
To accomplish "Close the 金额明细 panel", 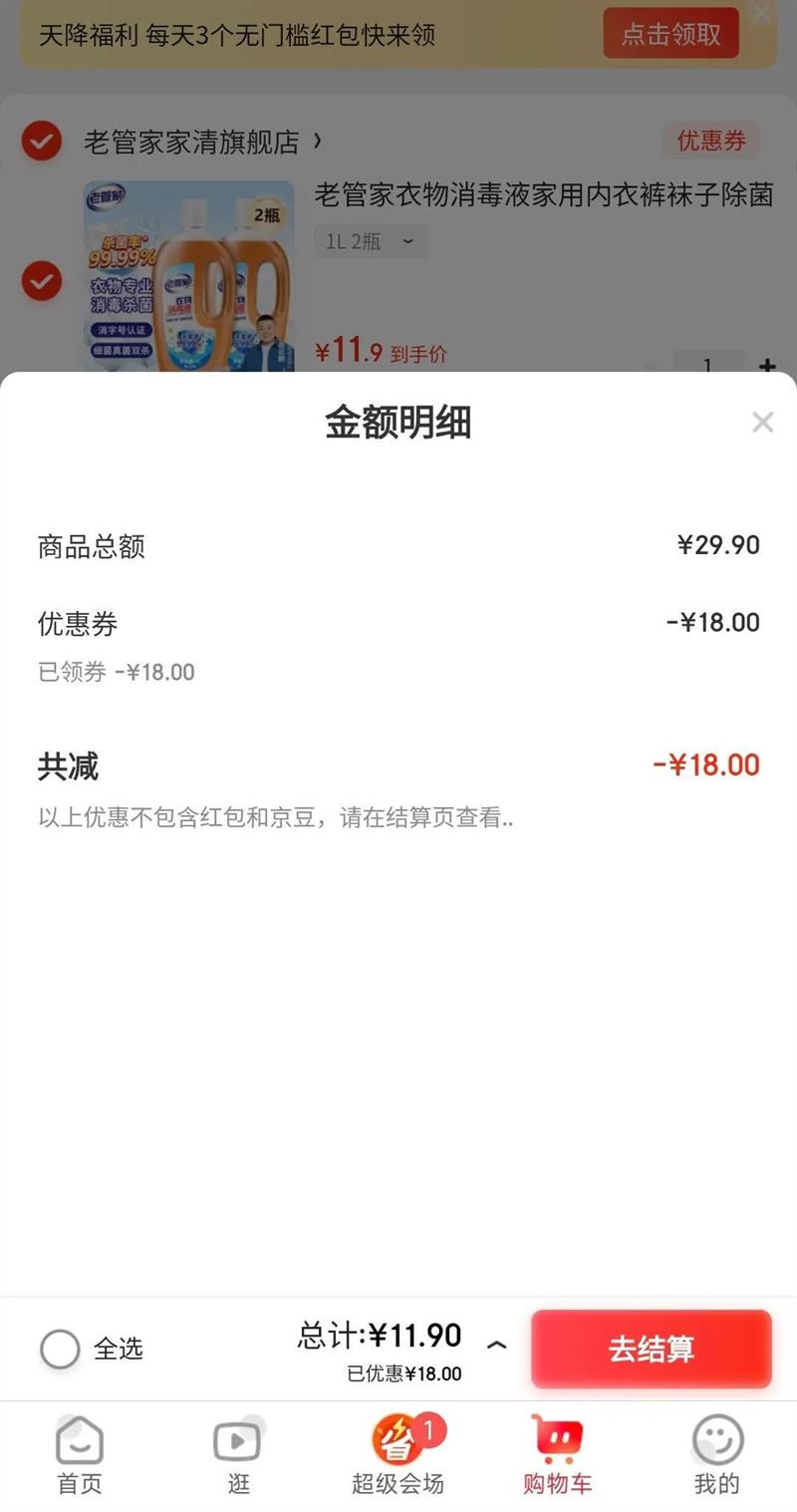I will click(762, 423).
